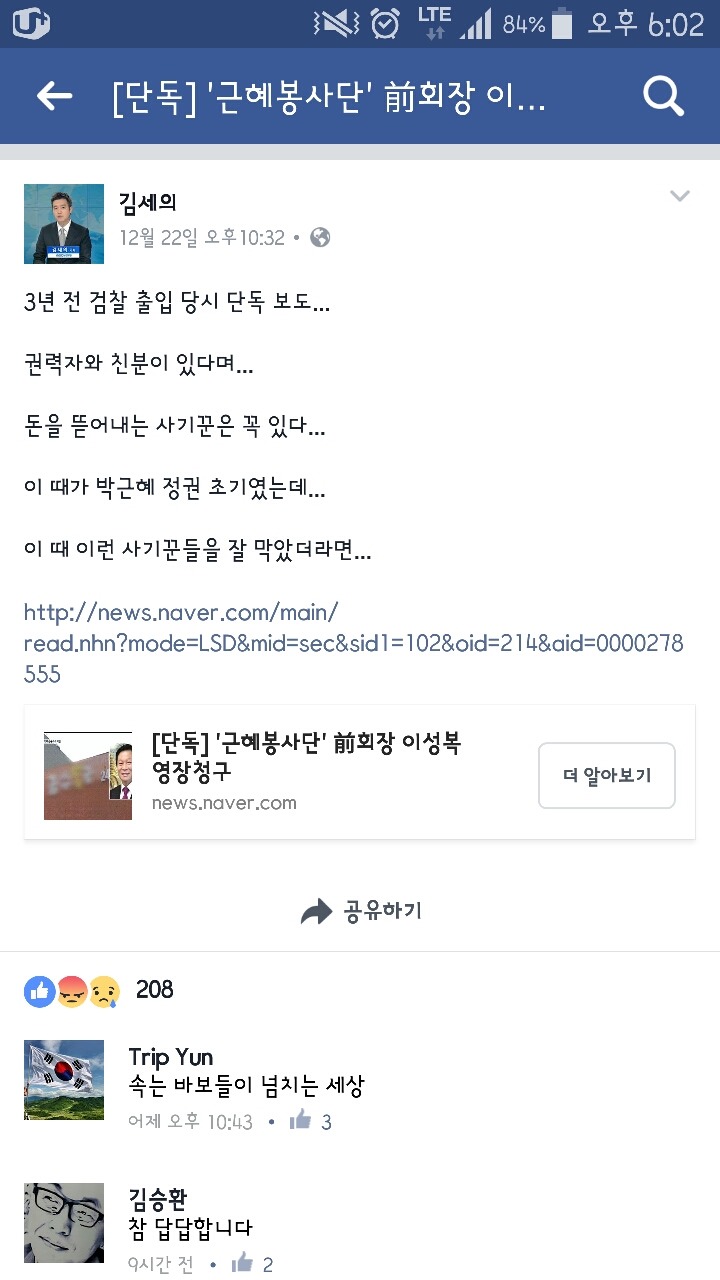Like Trip Yun's comment
This screenshot has width=720, height=1280.
point(301,1121)
